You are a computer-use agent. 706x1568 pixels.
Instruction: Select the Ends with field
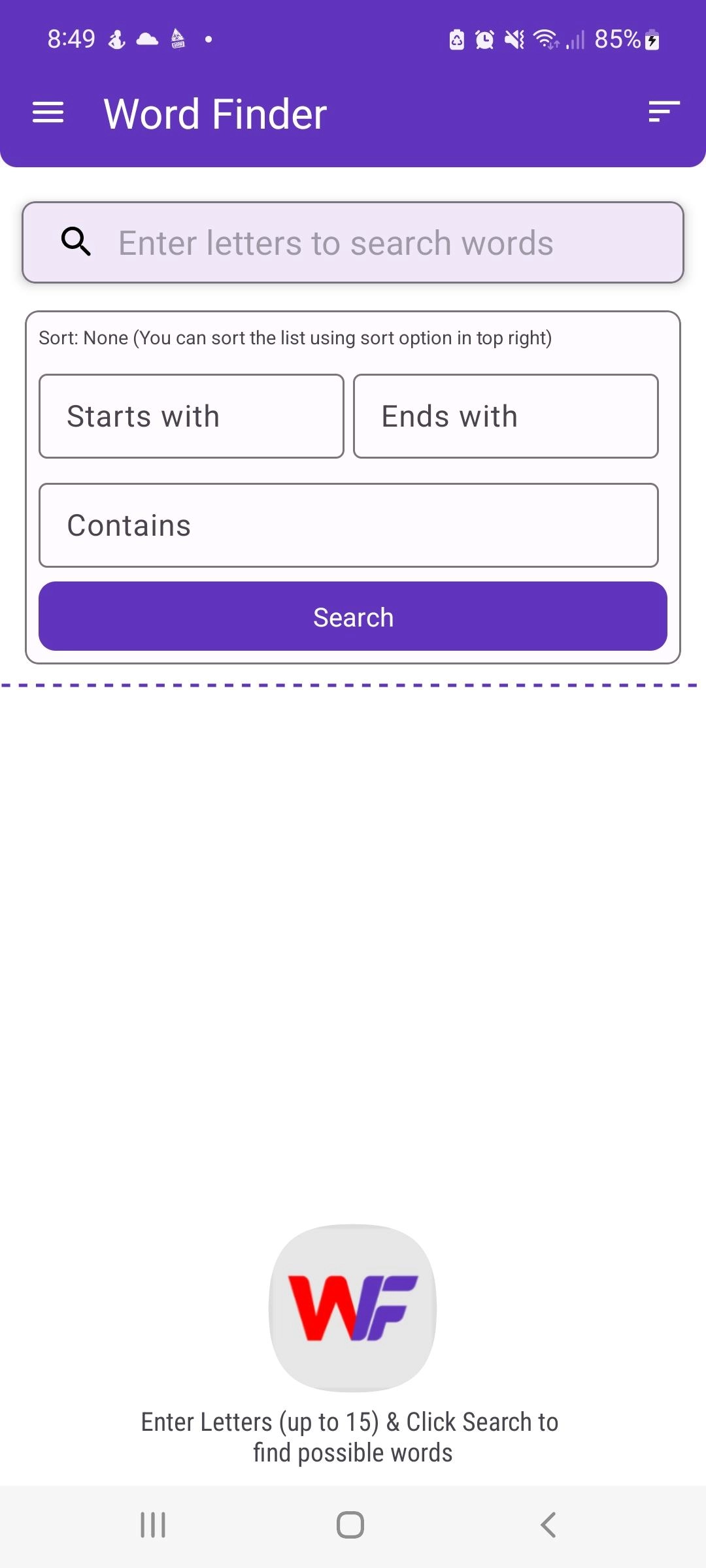tap(505, 416)
